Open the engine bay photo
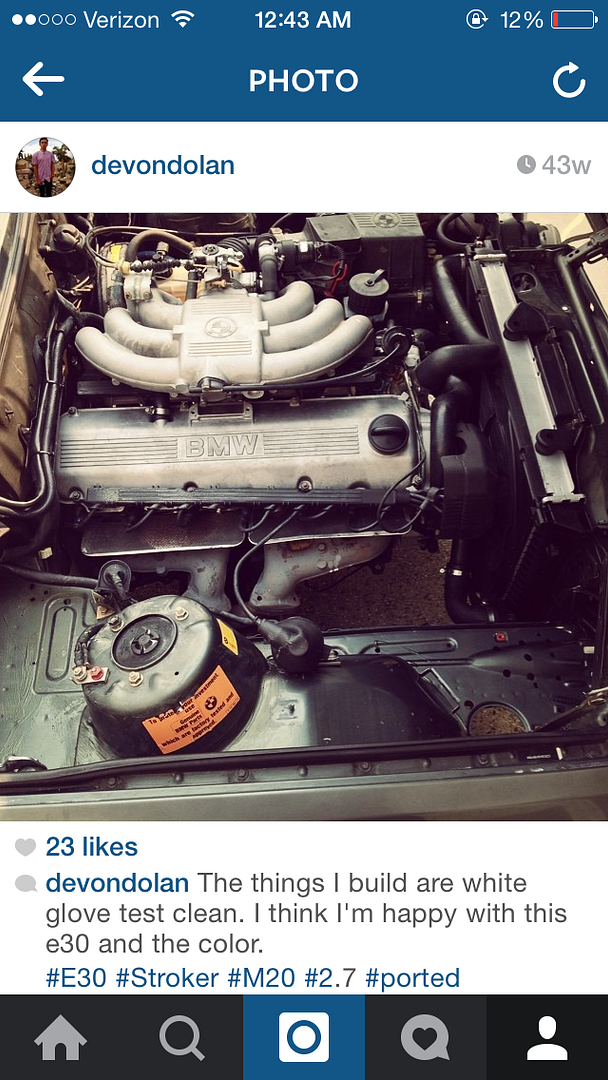Viewport: 608px width, 1080px height. [x=304, y=515]
